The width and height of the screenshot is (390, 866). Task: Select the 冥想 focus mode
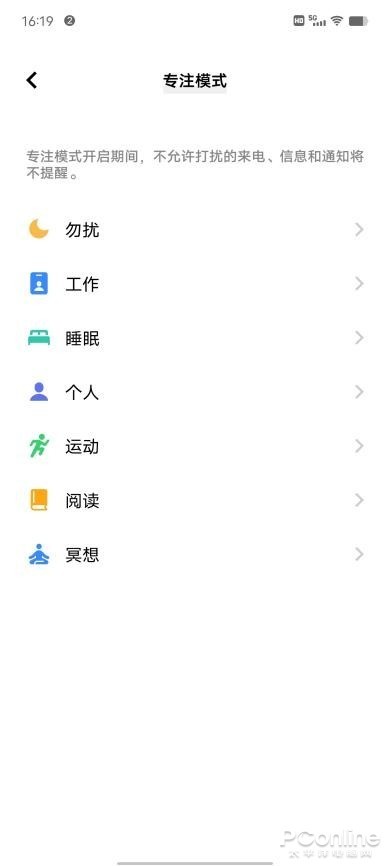pos(195,555)
